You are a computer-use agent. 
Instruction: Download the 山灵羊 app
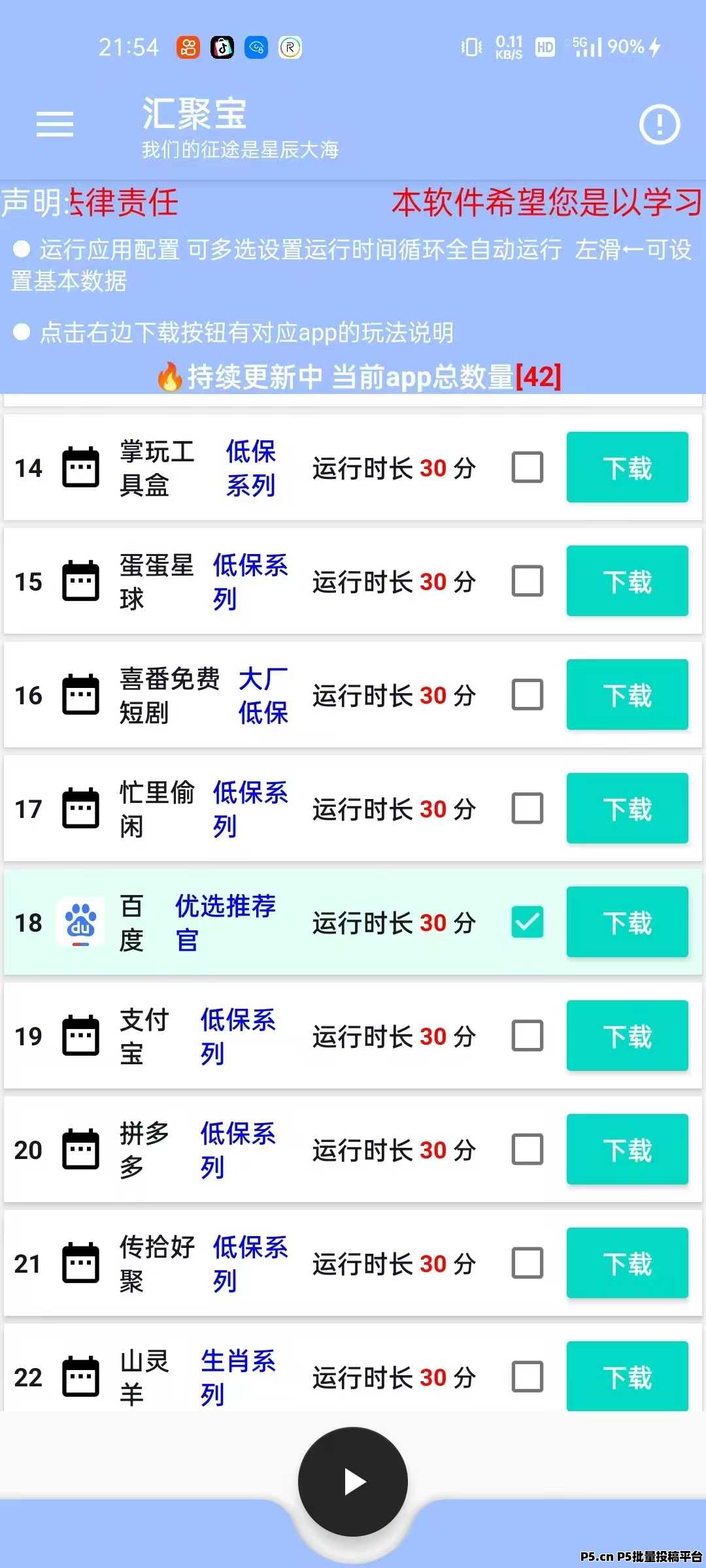pos(627,1377)
